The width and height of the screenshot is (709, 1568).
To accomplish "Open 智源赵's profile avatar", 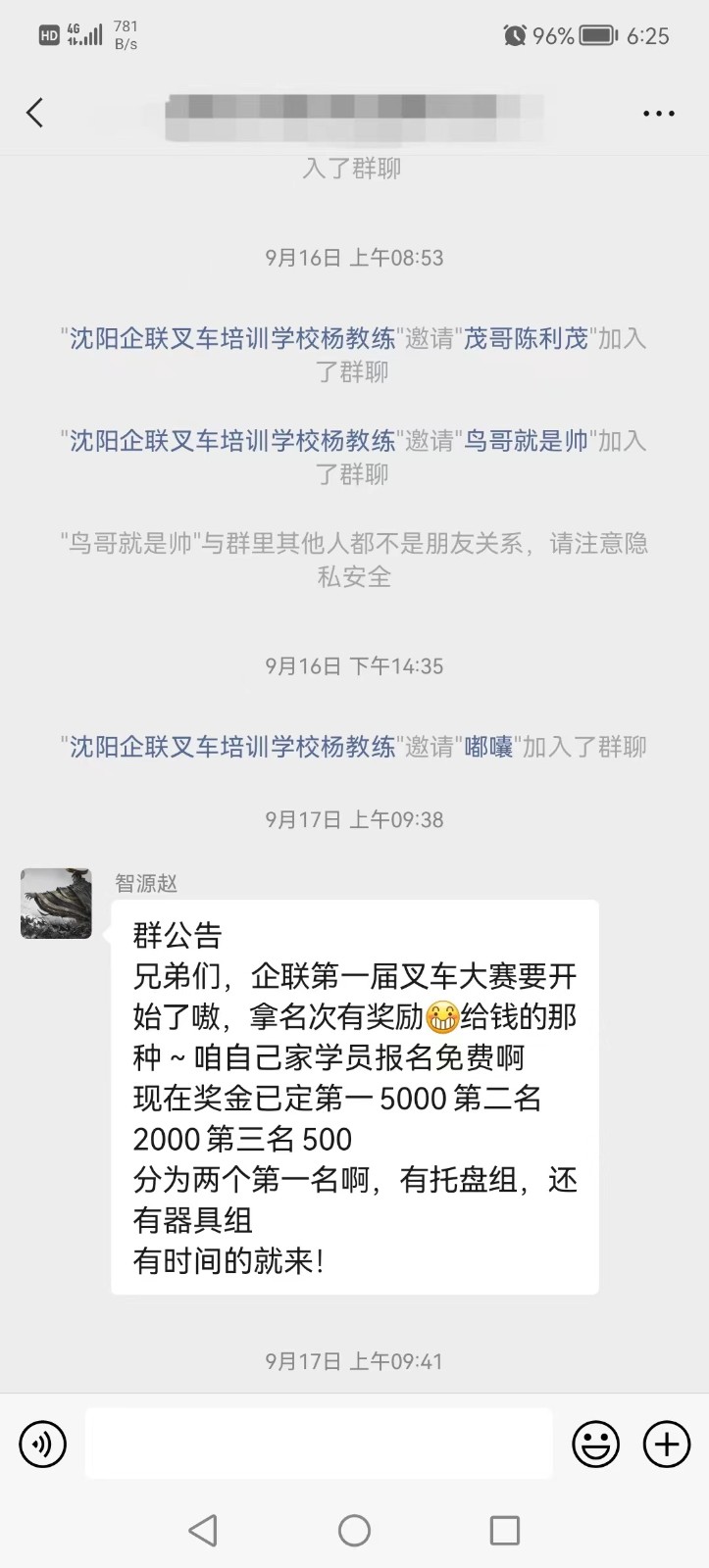I will pyautogui.click(x=56, y=903).
